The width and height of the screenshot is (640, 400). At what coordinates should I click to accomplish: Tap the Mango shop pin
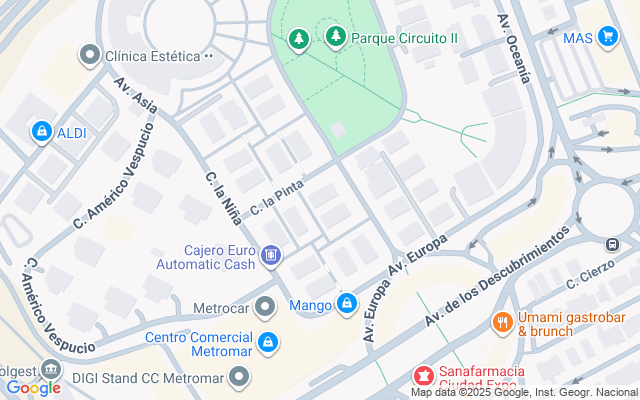pos(347,303)
